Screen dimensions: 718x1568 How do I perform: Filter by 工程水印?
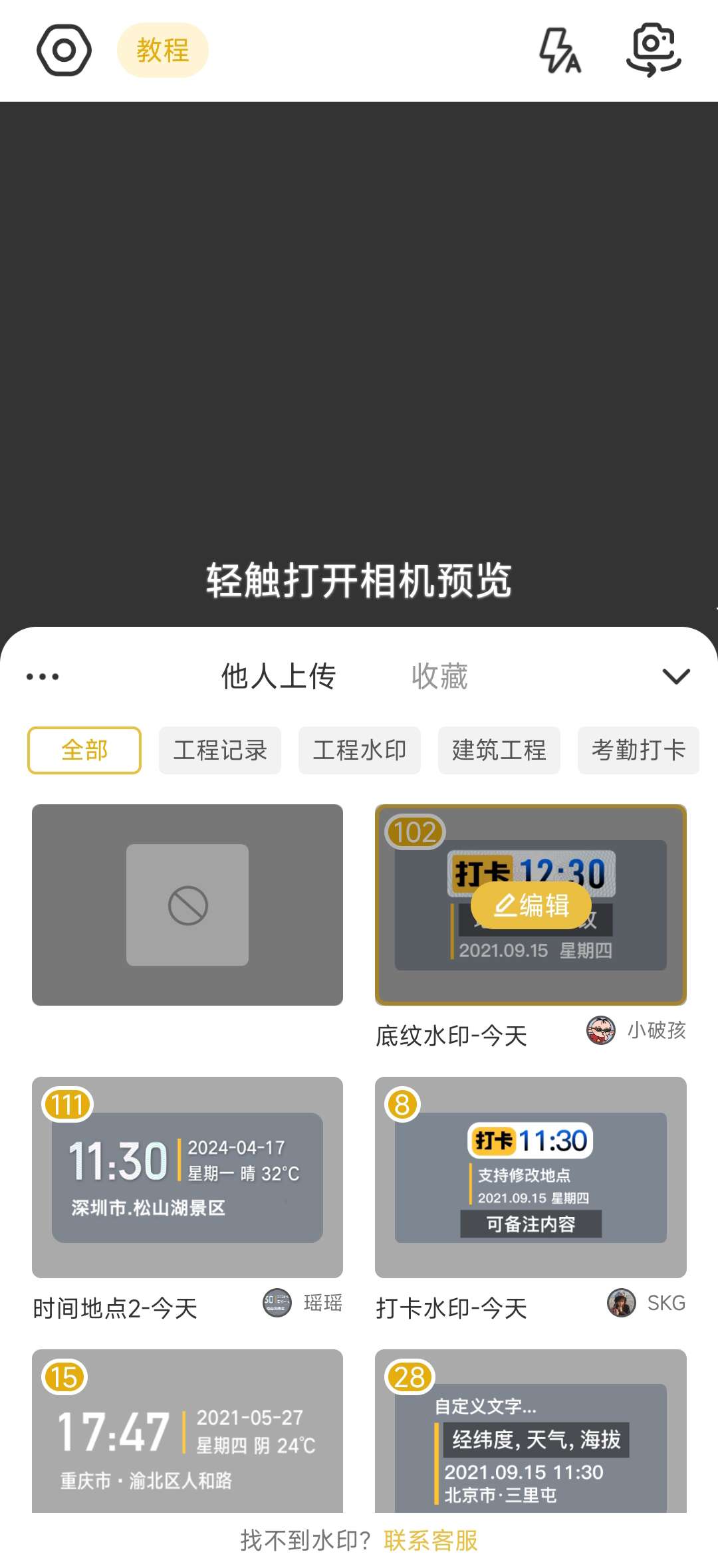[360, 750]
